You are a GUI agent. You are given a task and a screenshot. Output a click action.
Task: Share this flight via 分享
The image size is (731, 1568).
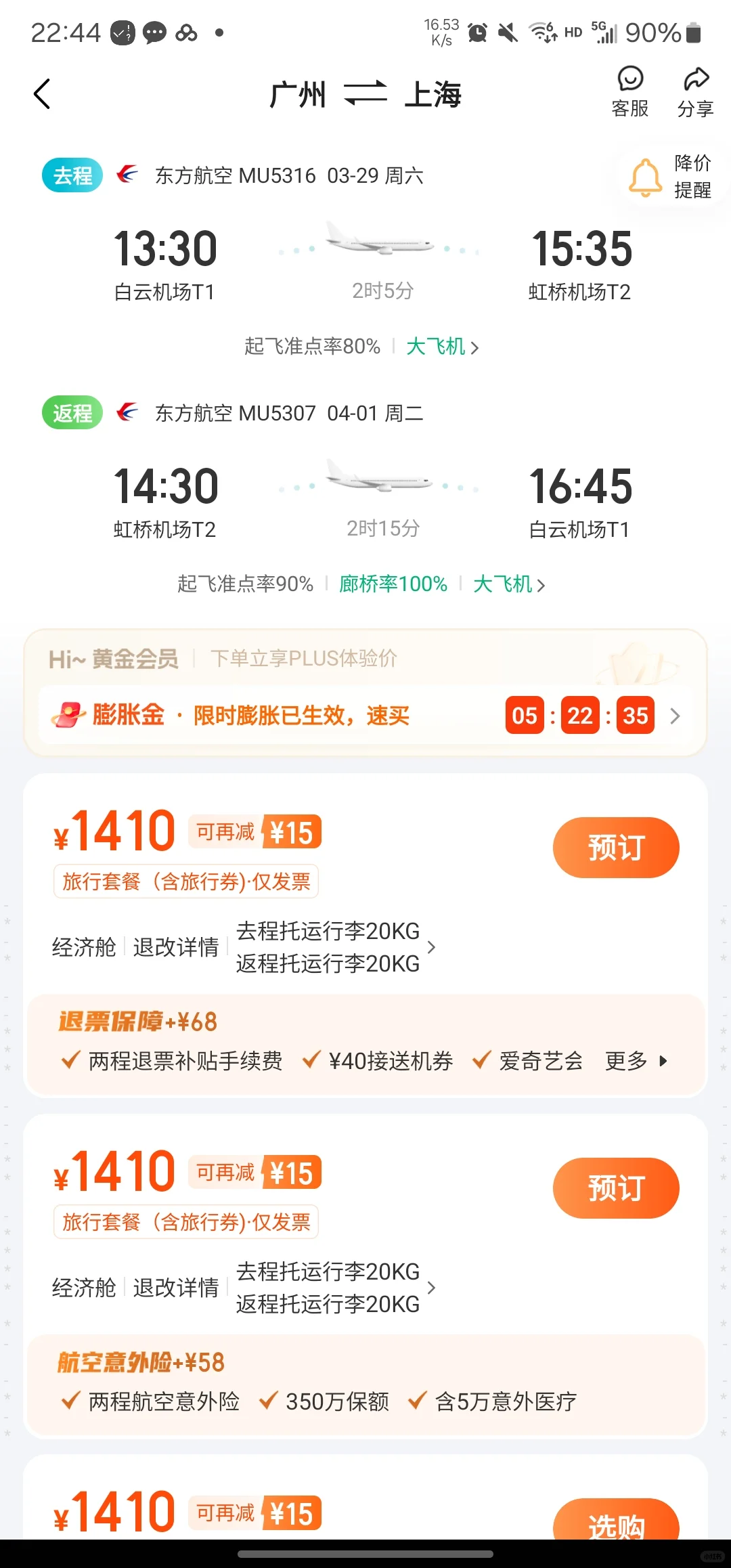point(695,93)
